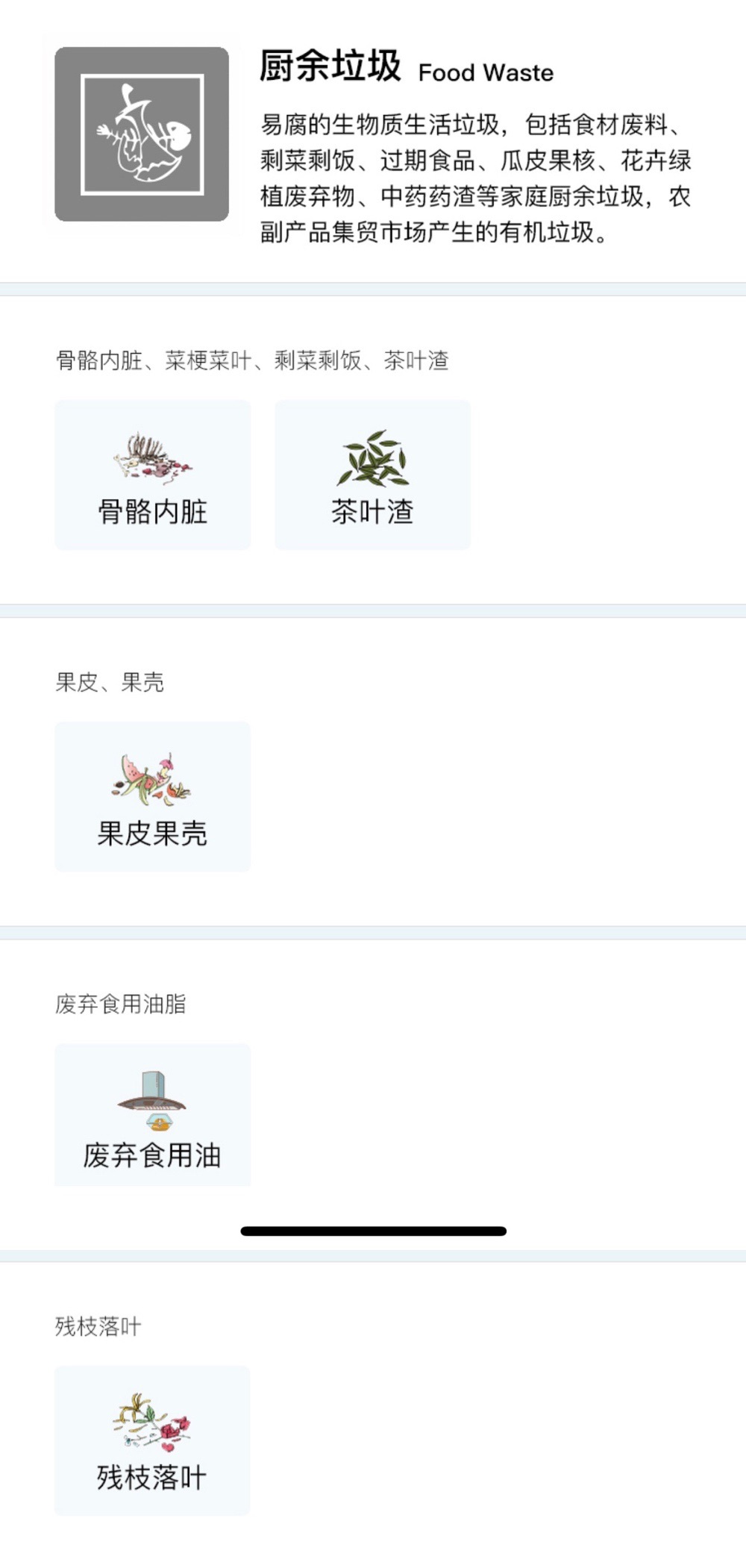This screenshot has height=1568, width=746.
Task: Open the 骨骼内脏 card
Action: click(x=152, y=475)
